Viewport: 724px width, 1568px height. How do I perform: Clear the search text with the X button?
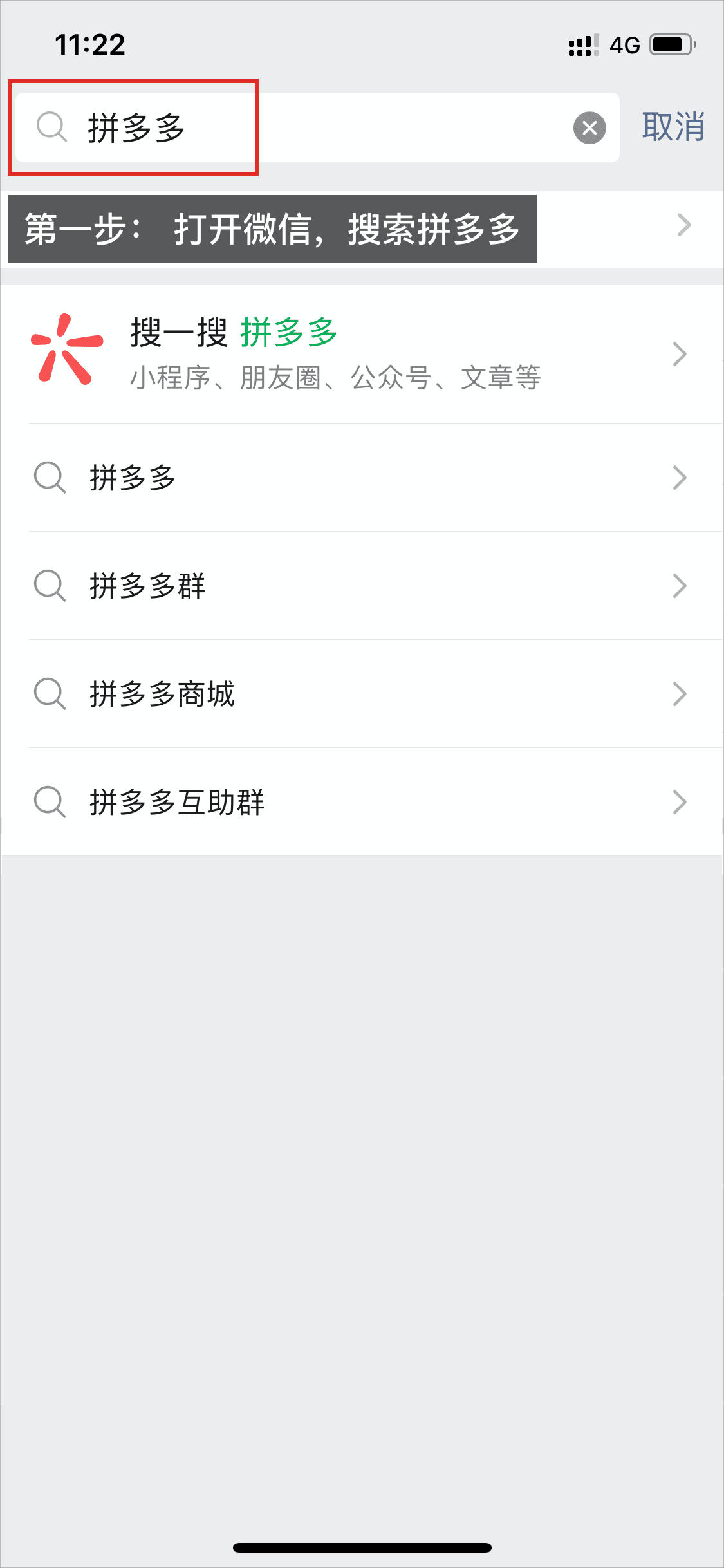click(589, 127)
